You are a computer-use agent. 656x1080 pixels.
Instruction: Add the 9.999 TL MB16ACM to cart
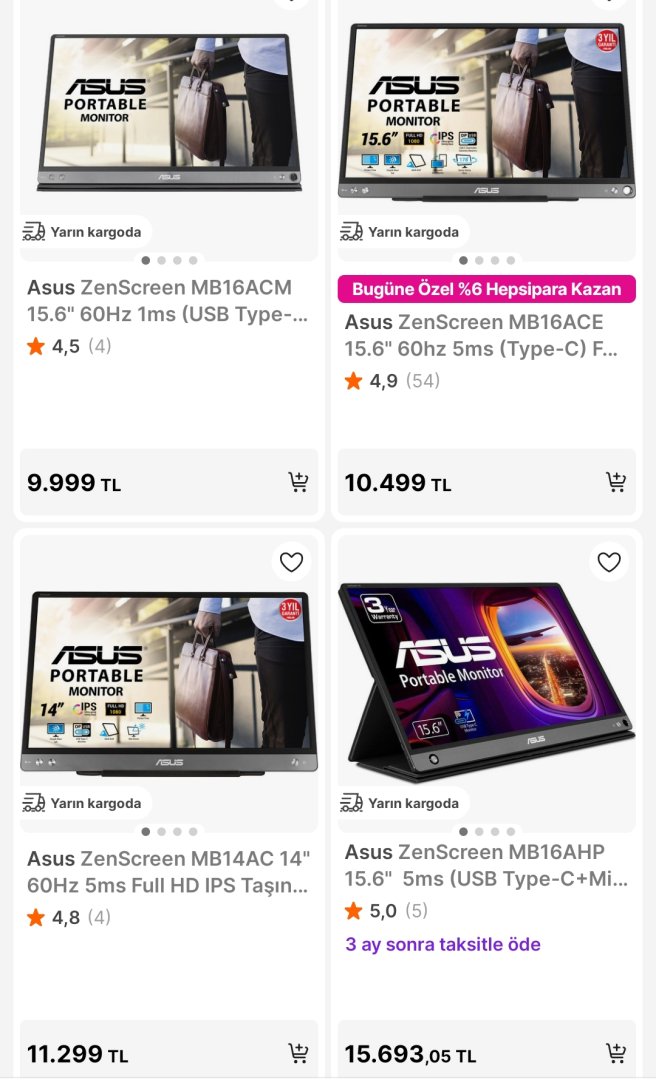[x=298, y=482]
